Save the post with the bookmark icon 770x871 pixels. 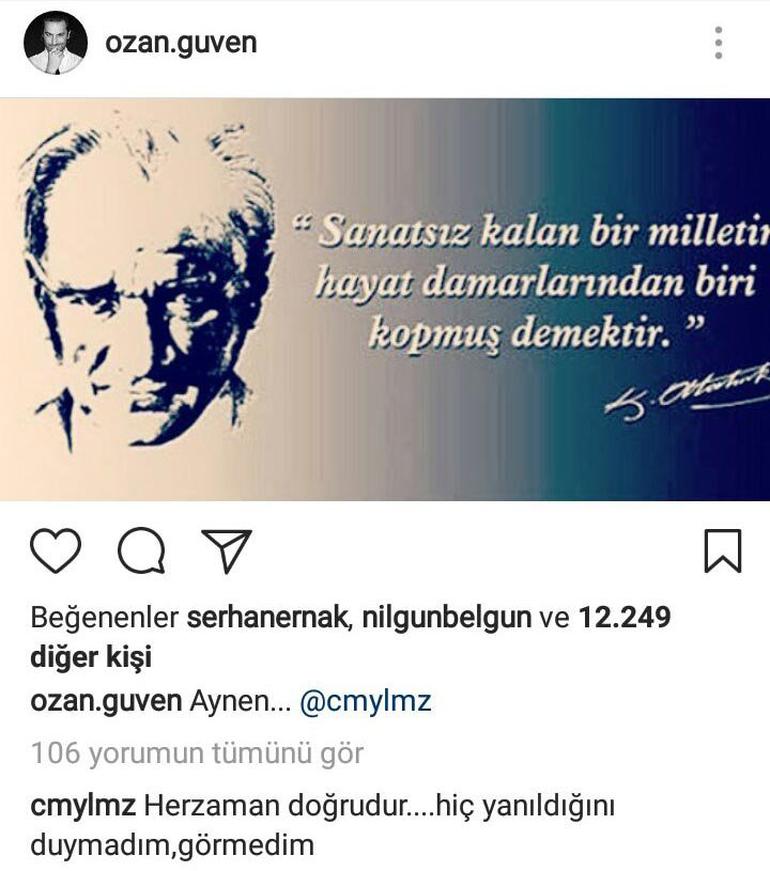722,551
